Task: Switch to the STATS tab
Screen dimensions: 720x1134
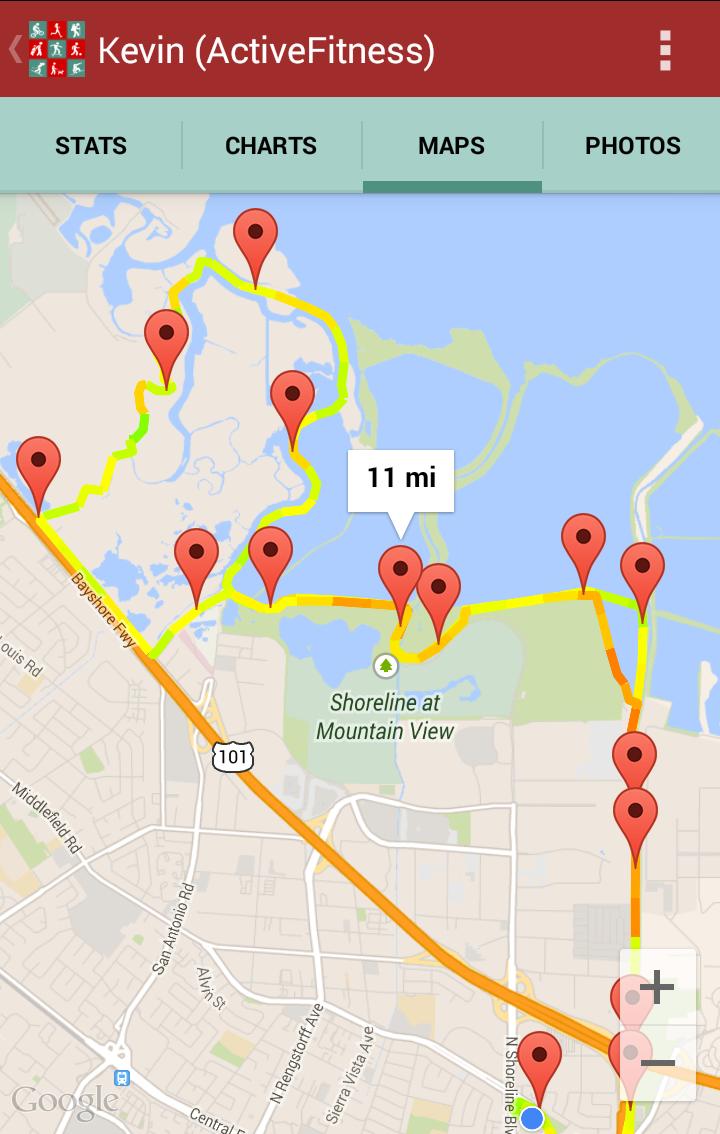Action: click(91, 146)
